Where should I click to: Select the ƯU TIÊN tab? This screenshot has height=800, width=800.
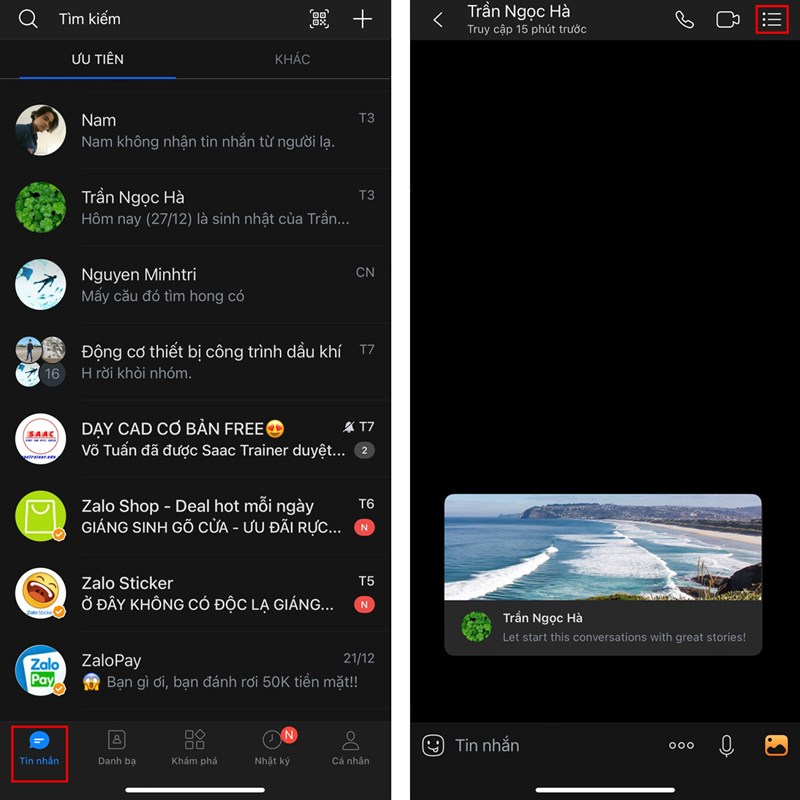98,60
